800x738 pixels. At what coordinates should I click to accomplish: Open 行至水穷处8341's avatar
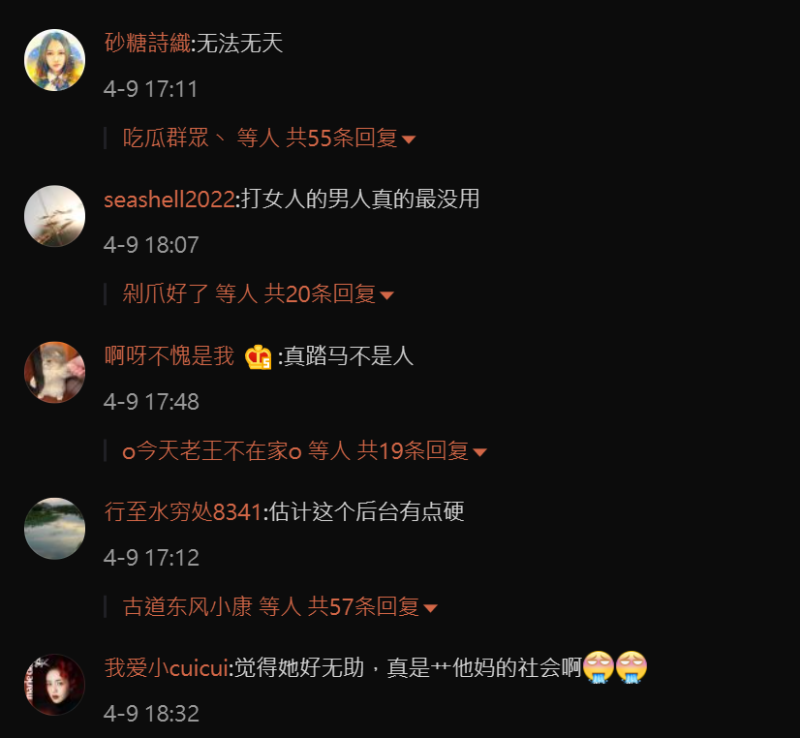click(x=54, y=528)
